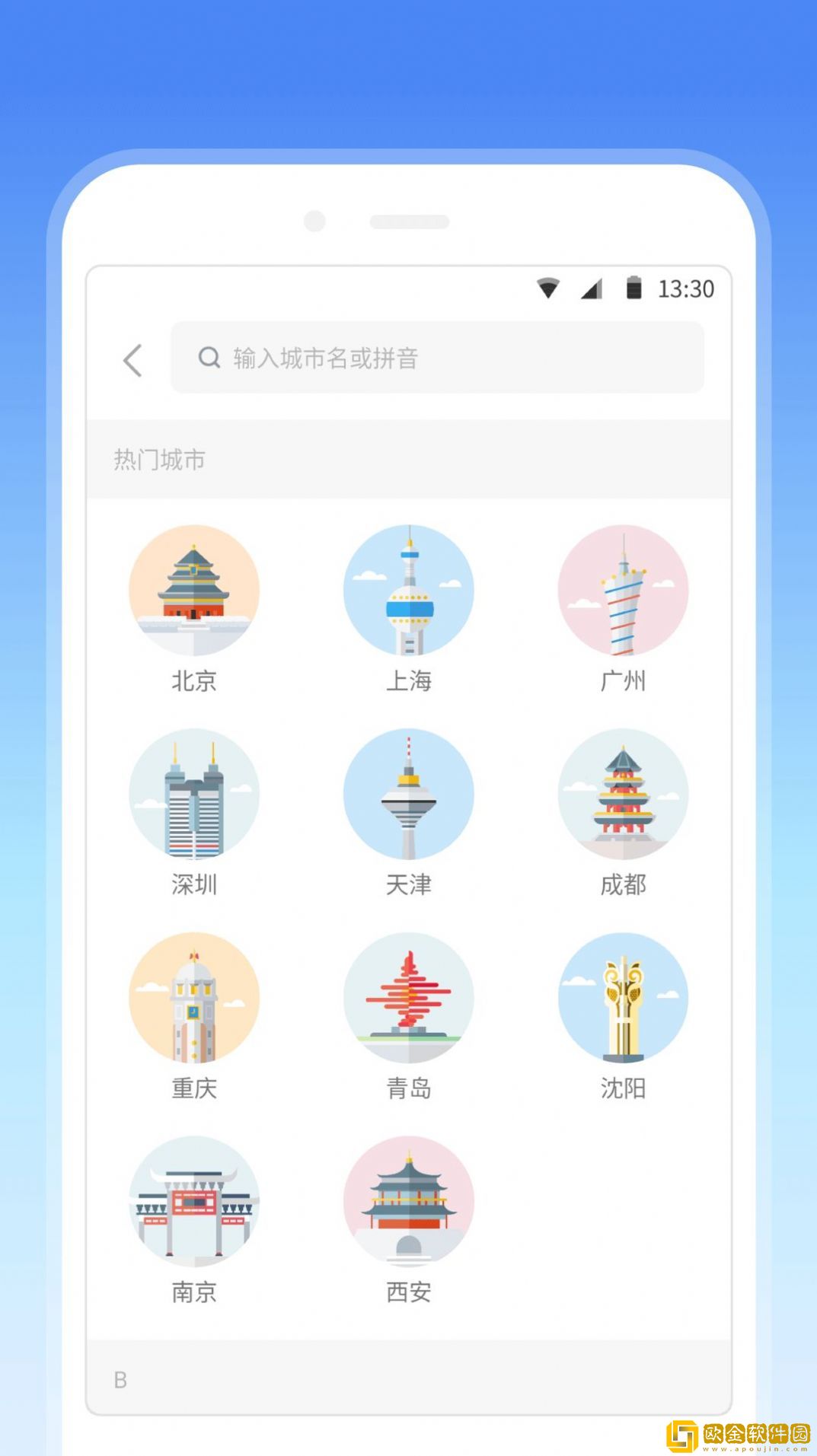Click the city name search field
Viewport: 817px width, 1456px height.
(438, 357)
